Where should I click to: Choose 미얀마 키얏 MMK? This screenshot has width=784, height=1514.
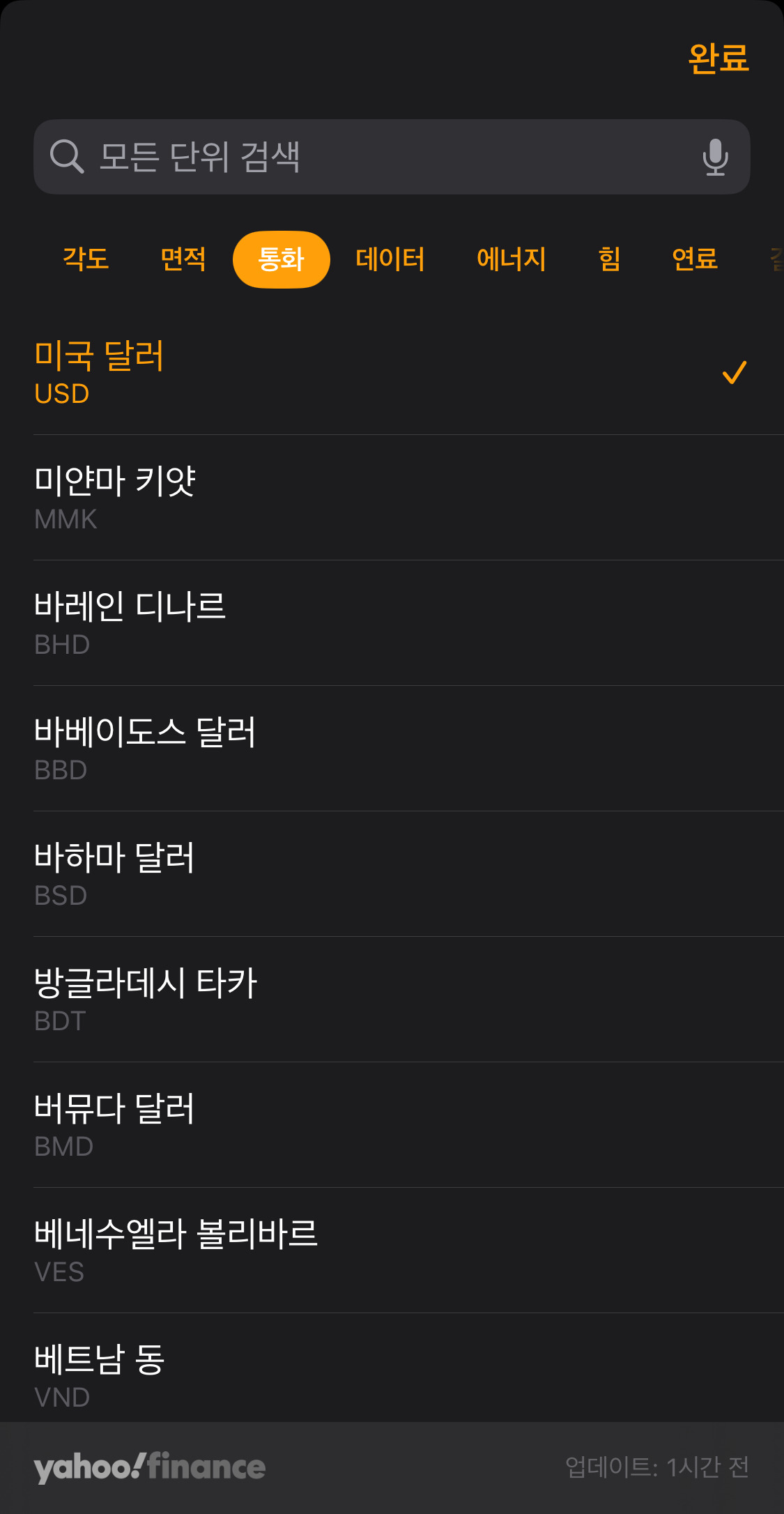pos(390,498)
